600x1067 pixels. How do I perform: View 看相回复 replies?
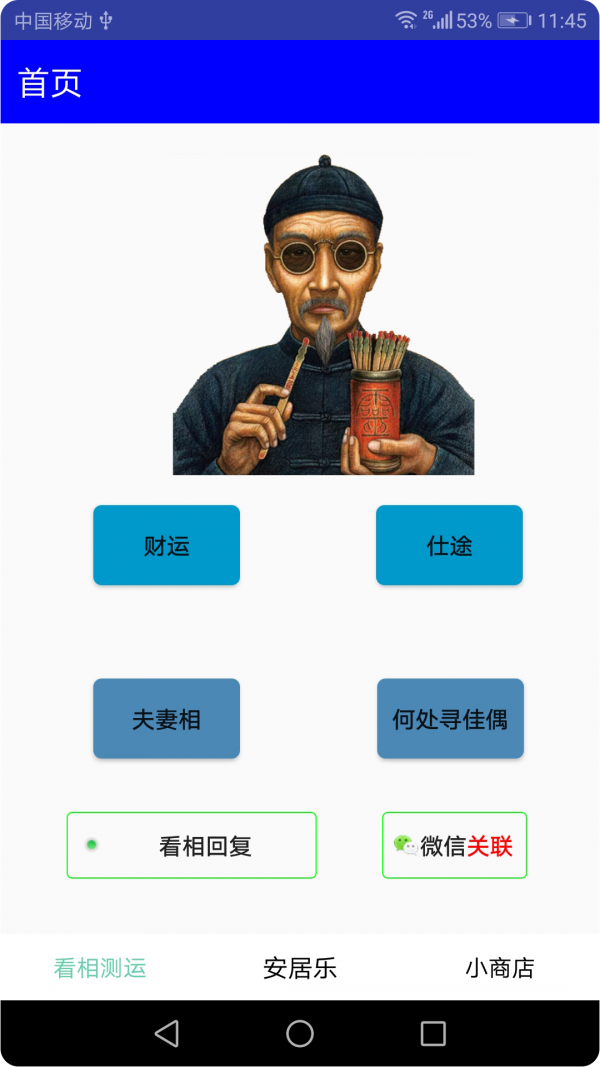[x=192, y=845]
